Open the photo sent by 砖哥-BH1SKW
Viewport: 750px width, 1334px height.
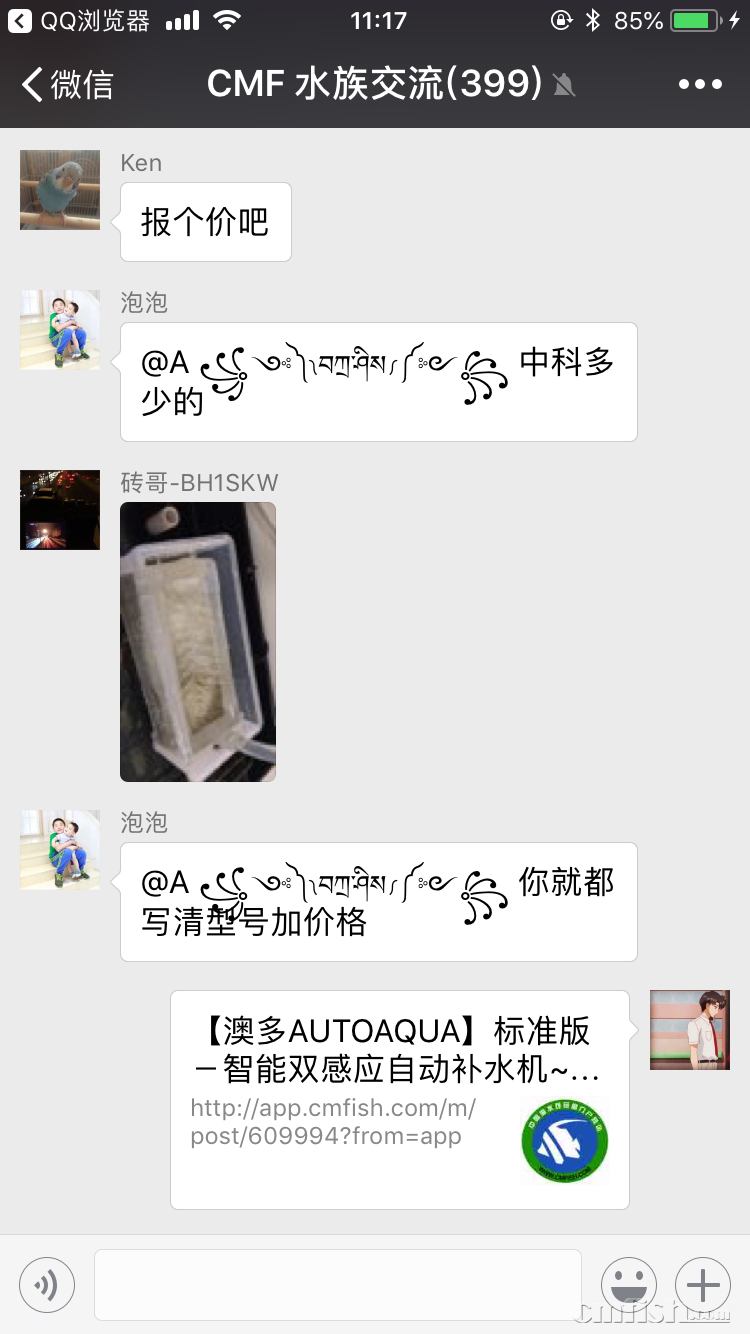click(198, 641)
